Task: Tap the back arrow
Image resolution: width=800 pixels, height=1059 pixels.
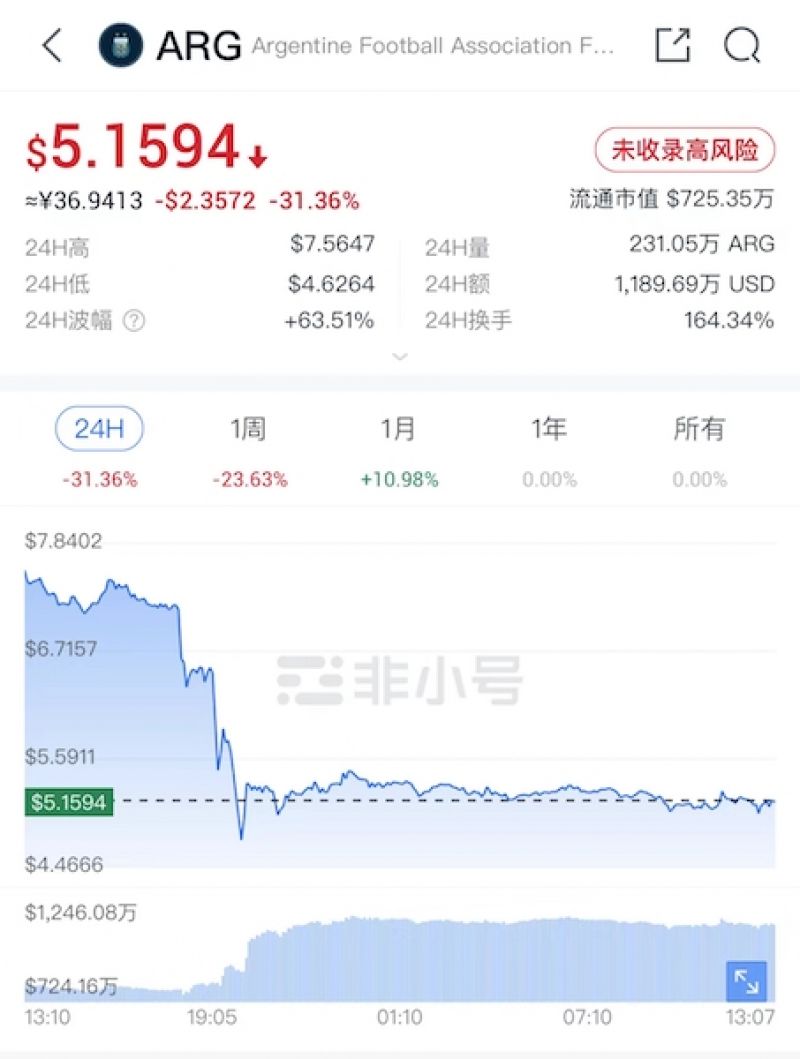Action: (x=52, y=46)
